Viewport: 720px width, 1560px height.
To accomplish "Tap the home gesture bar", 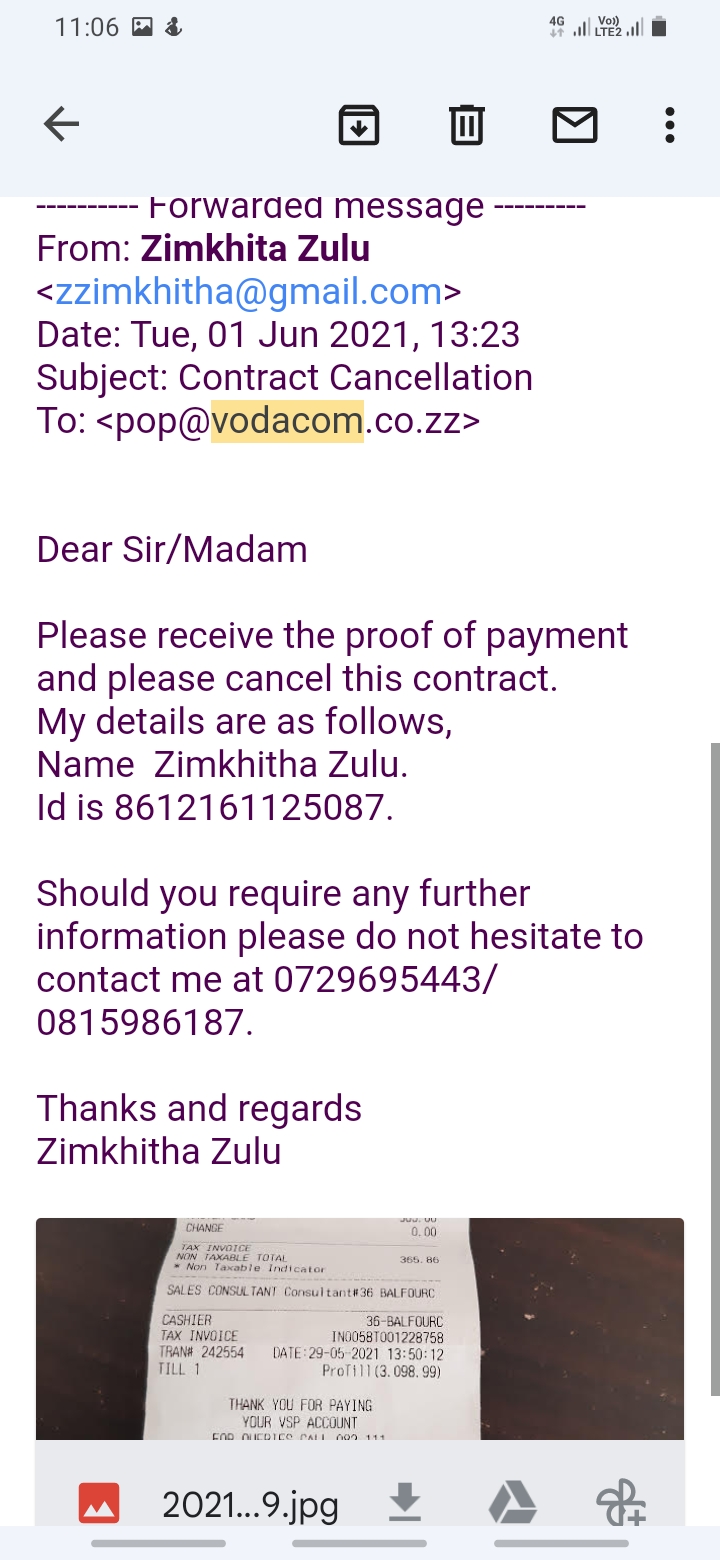I will (360, 1545).
